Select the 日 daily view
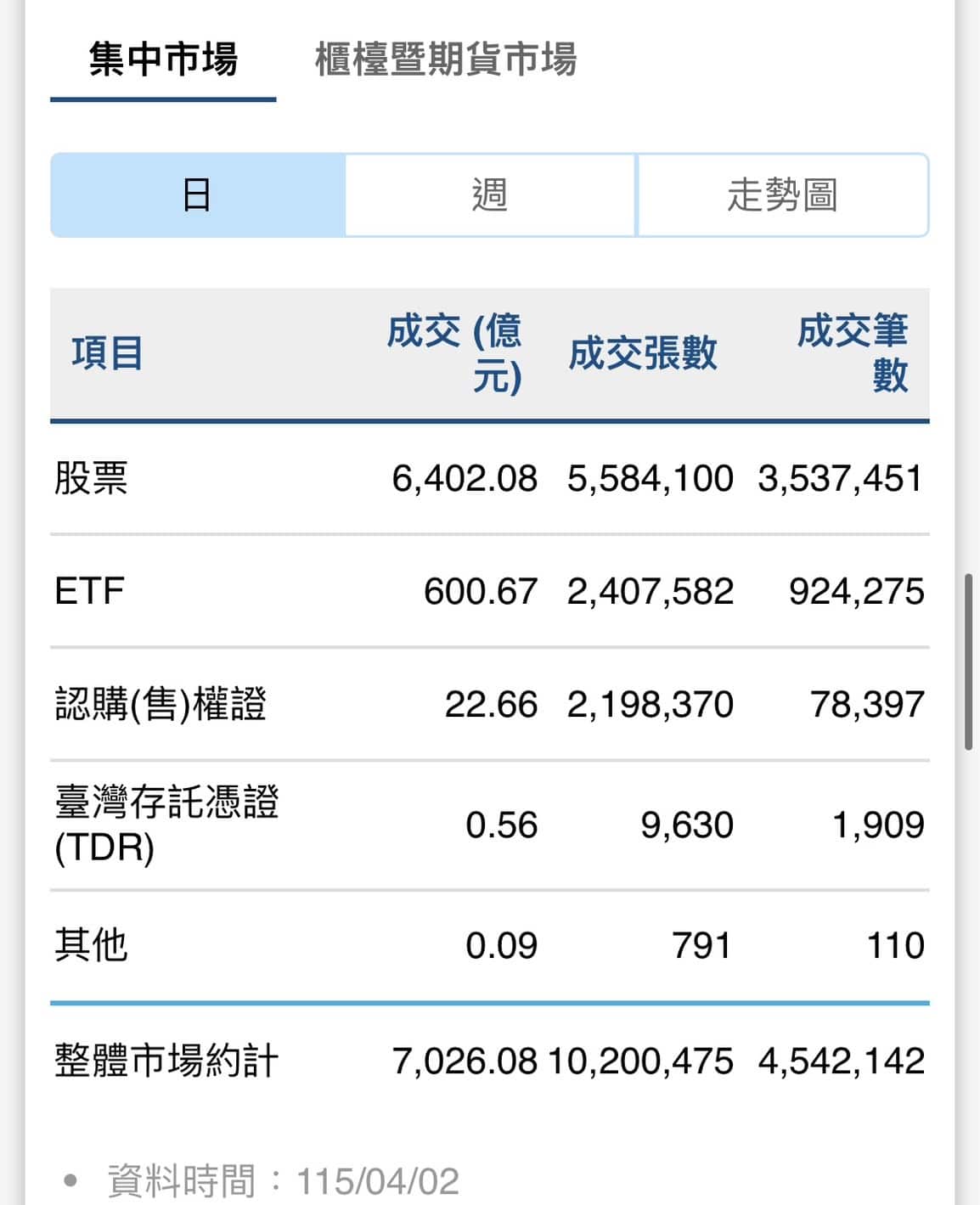The width and height of the screenshot is (980, 1205). [197, 195]
